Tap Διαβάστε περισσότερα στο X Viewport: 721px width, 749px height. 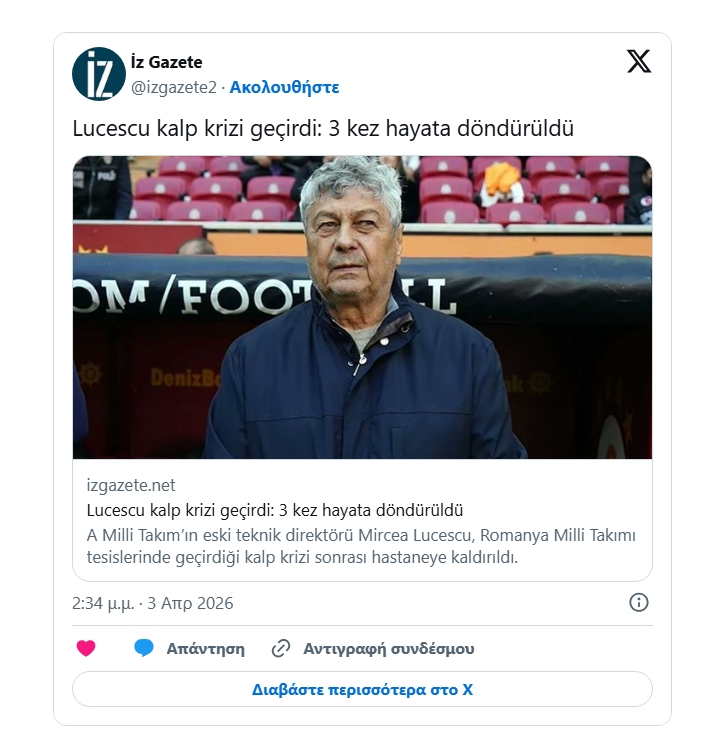[362, 690]
